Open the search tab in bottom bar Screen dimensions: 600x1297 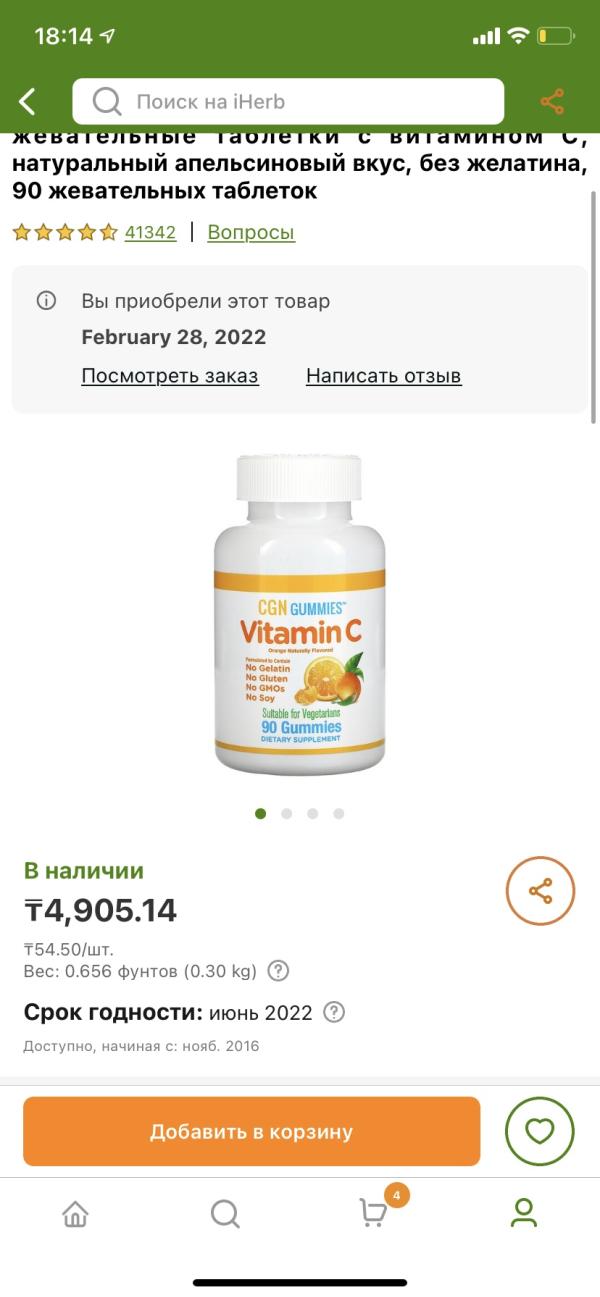coord(225,1214)
